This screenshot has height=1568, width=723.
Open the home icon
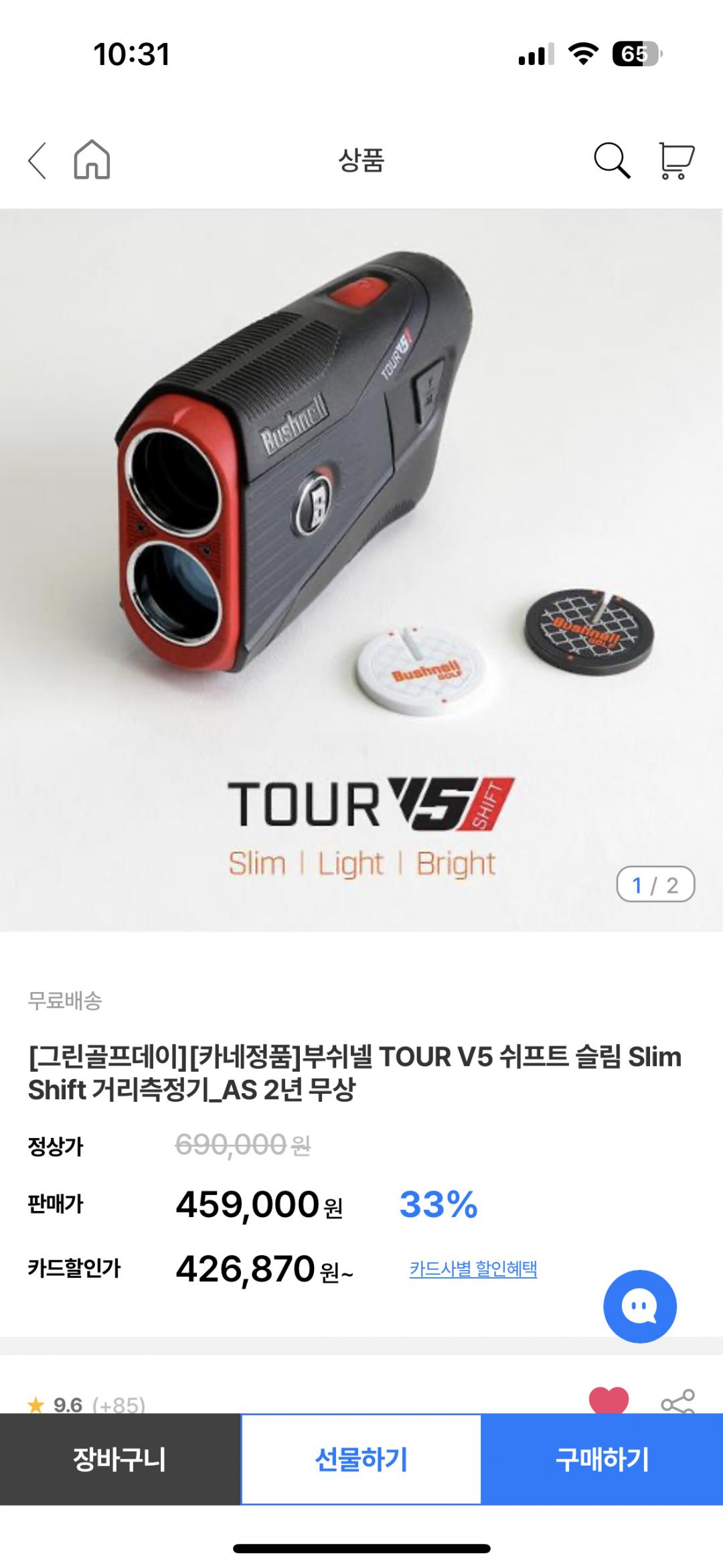pyautogui.click(x=92, y=160)
